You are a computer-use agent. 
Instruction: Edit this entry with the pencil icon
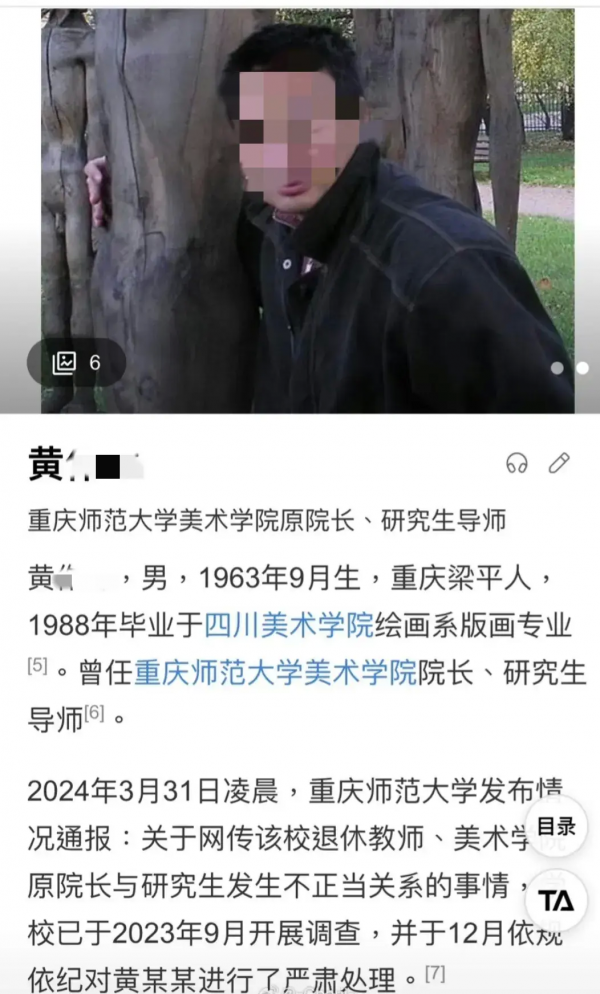[x=559, y=463]
